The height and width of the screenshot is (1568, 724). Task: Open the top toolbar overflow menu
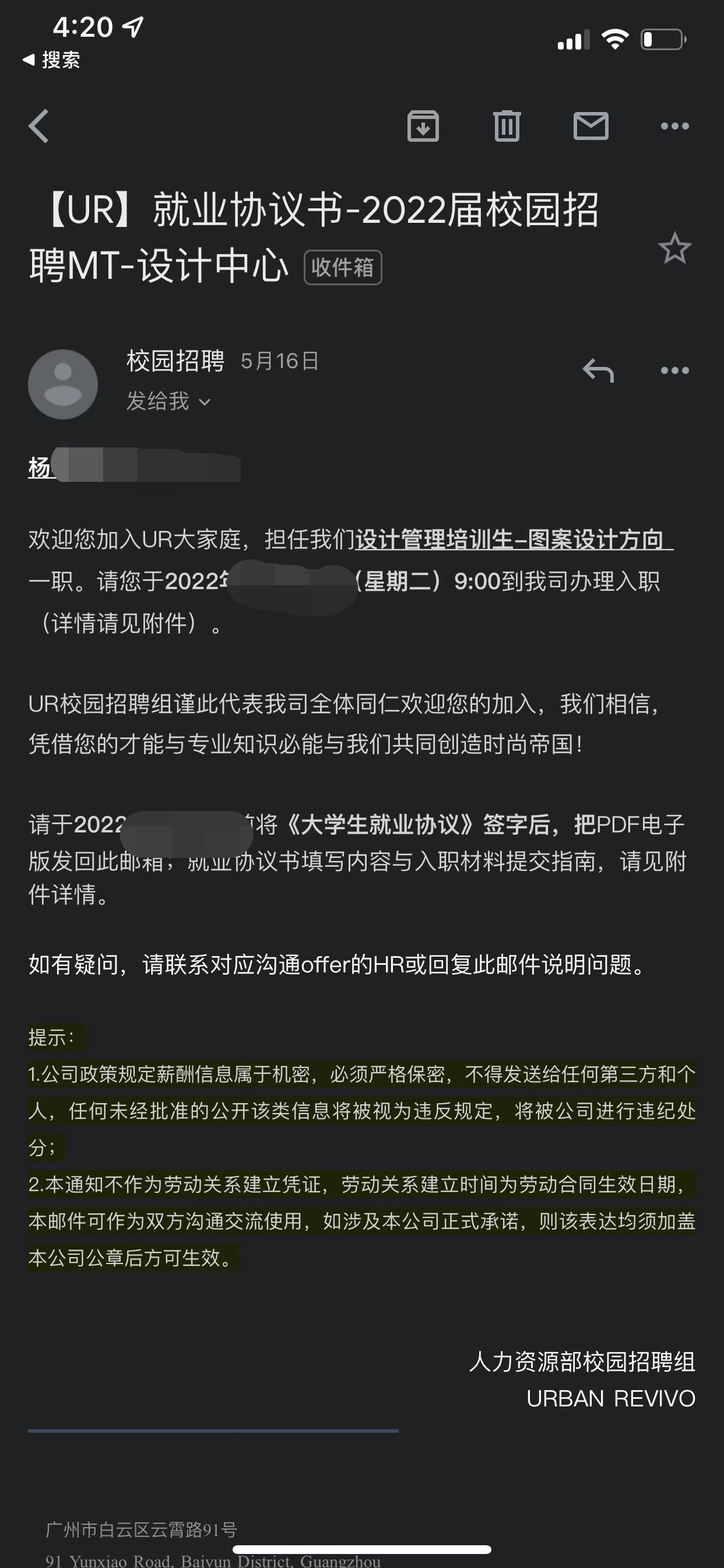pos(674,126)
